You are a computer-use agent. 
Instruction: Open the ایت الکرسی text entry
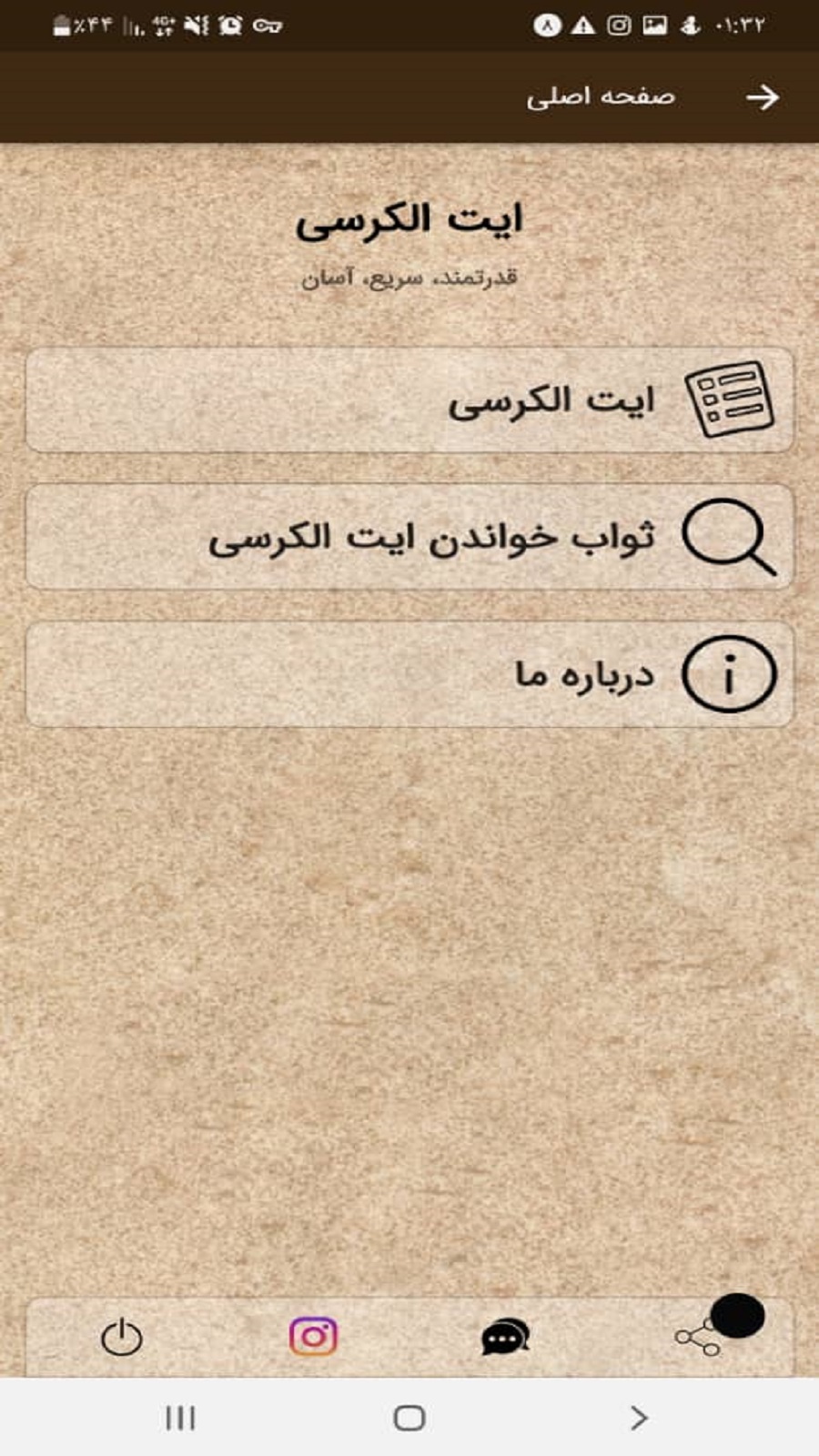pos(409,400)
